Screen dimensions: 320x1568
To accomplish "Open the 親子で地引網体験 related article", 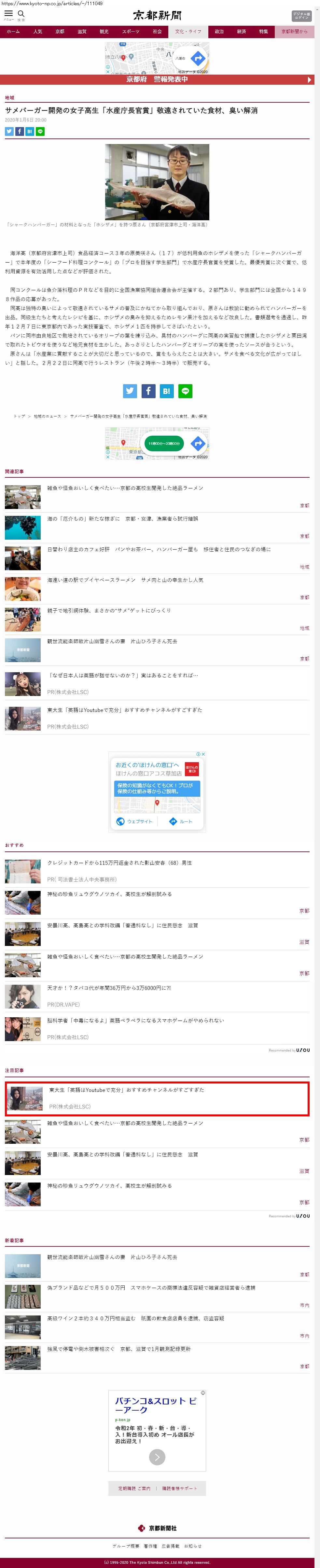I will pos(109,610).
